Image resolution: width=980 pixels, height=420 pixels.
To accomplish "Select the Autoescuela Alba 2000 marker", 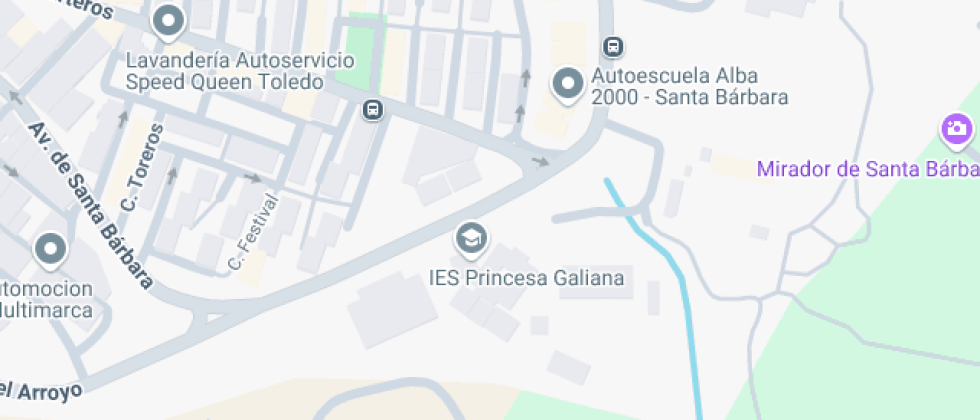I will (x=569, y=84).
